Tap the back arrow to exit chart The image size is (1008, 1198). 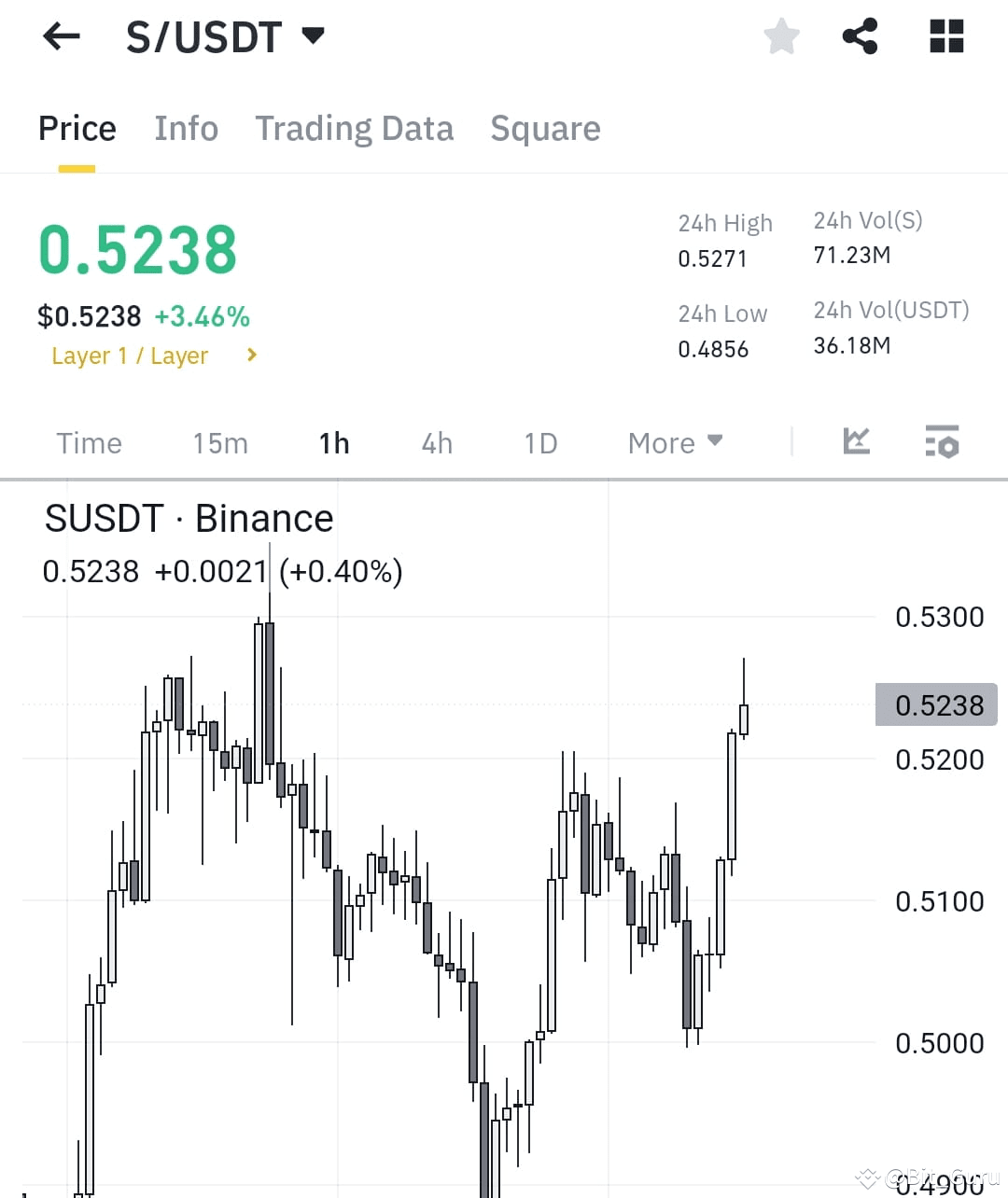tap(60, 35)
